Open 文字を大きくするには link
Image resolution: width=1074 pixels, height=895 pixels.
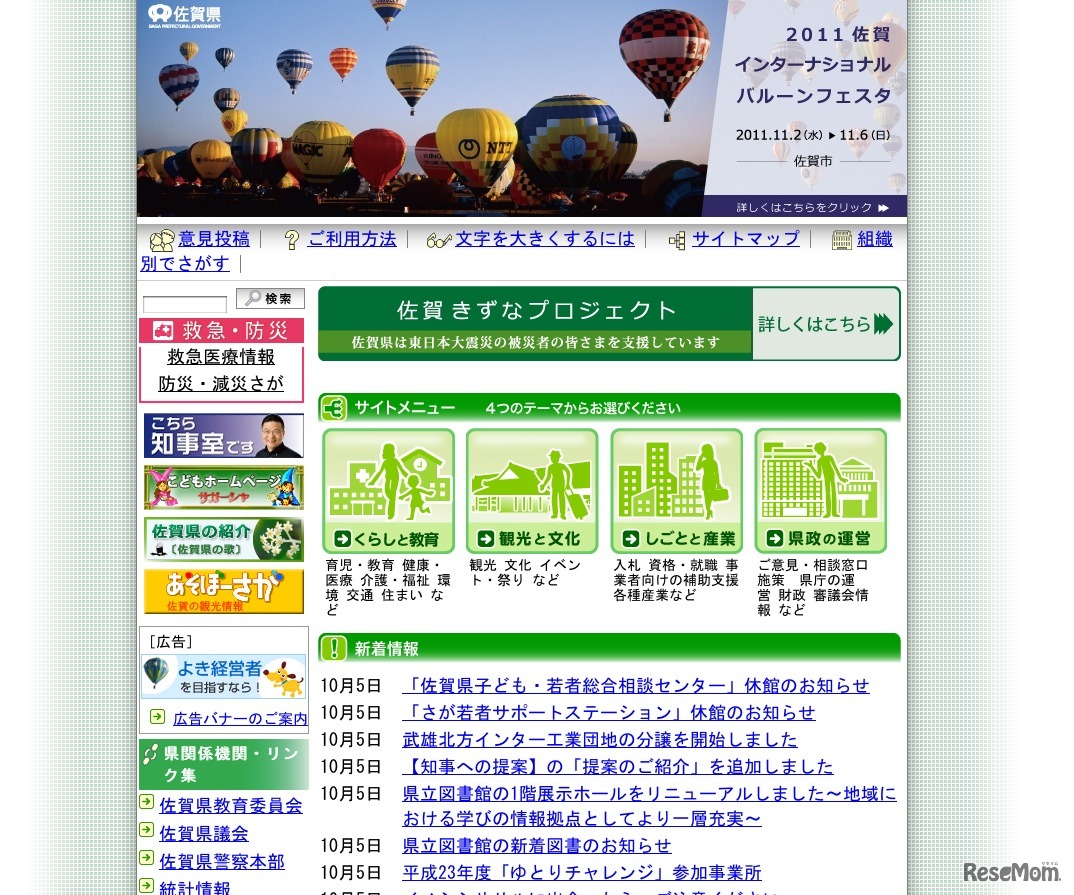(x=544, y=239)
